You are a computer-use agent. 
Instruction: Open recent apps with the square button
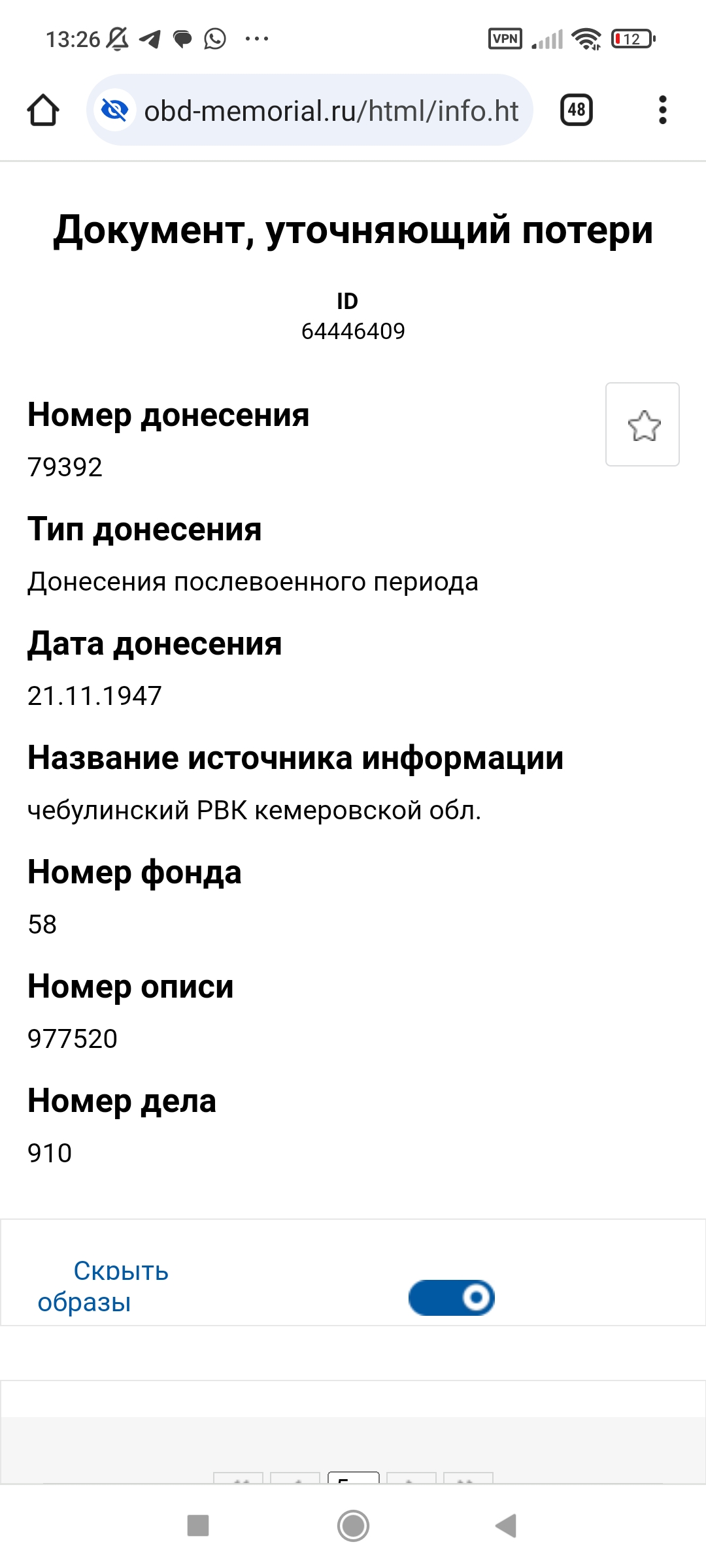(198, 1526)
